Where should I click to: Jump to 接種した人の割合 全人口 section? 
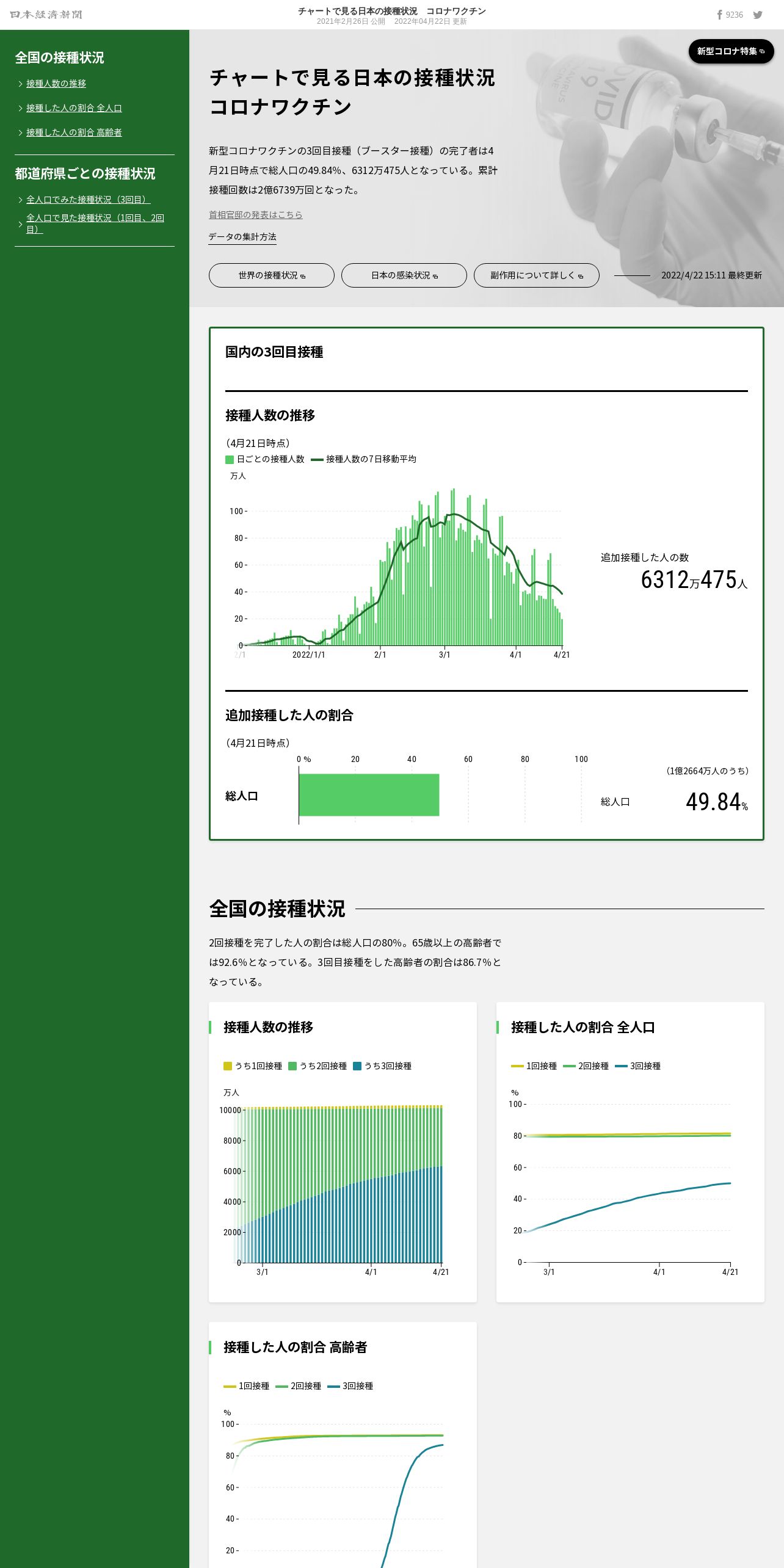(74, 108)
